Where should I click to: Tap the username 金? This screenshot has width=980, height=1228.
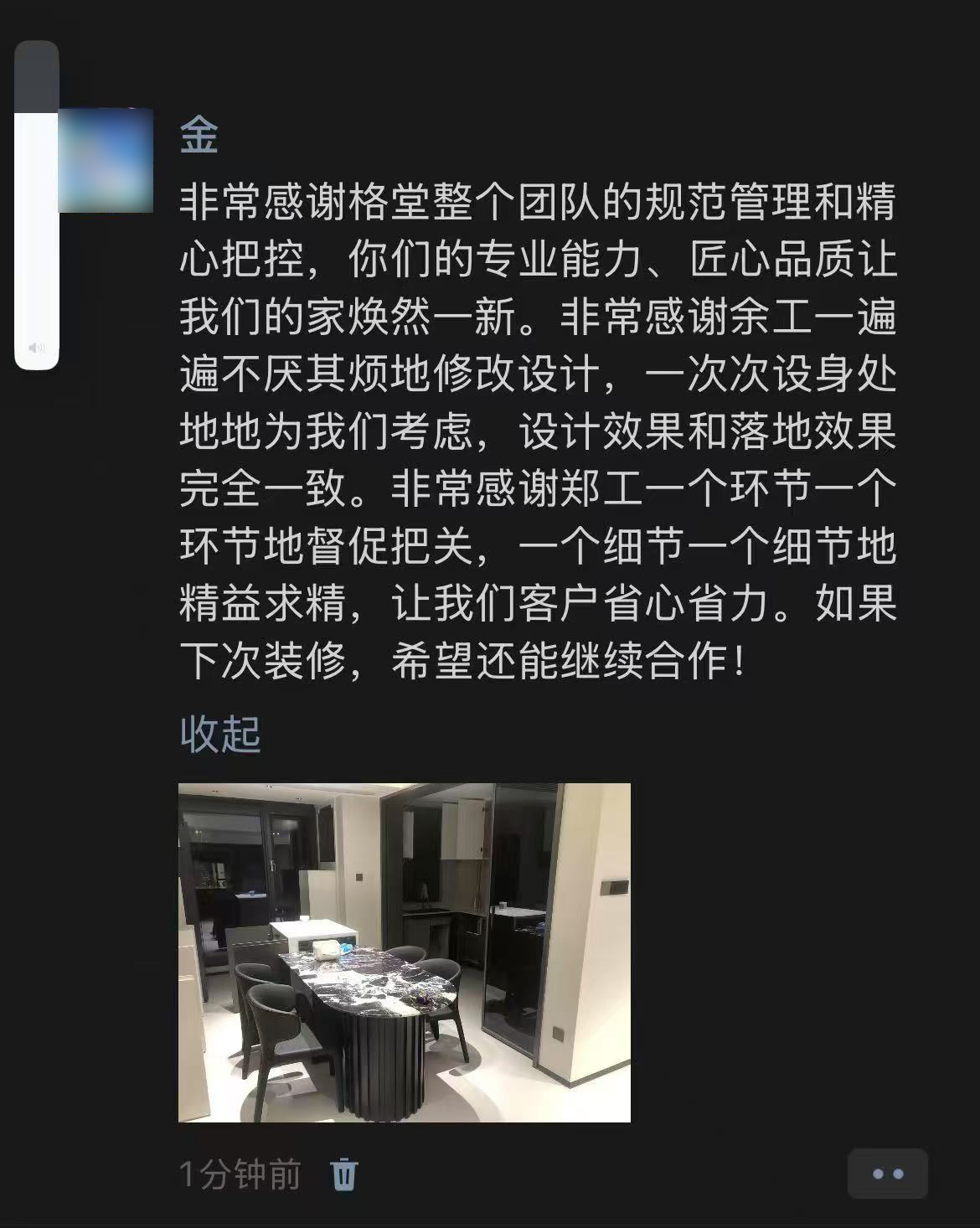pos(199,136)
